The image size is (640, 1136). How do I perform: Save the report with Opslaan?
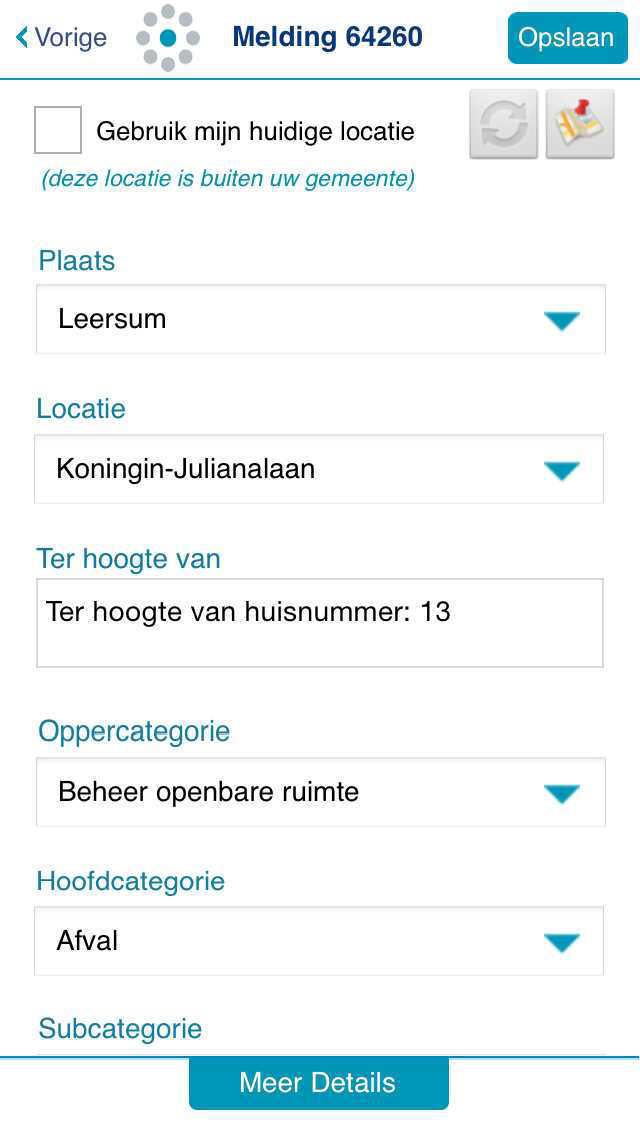point(568,38)
